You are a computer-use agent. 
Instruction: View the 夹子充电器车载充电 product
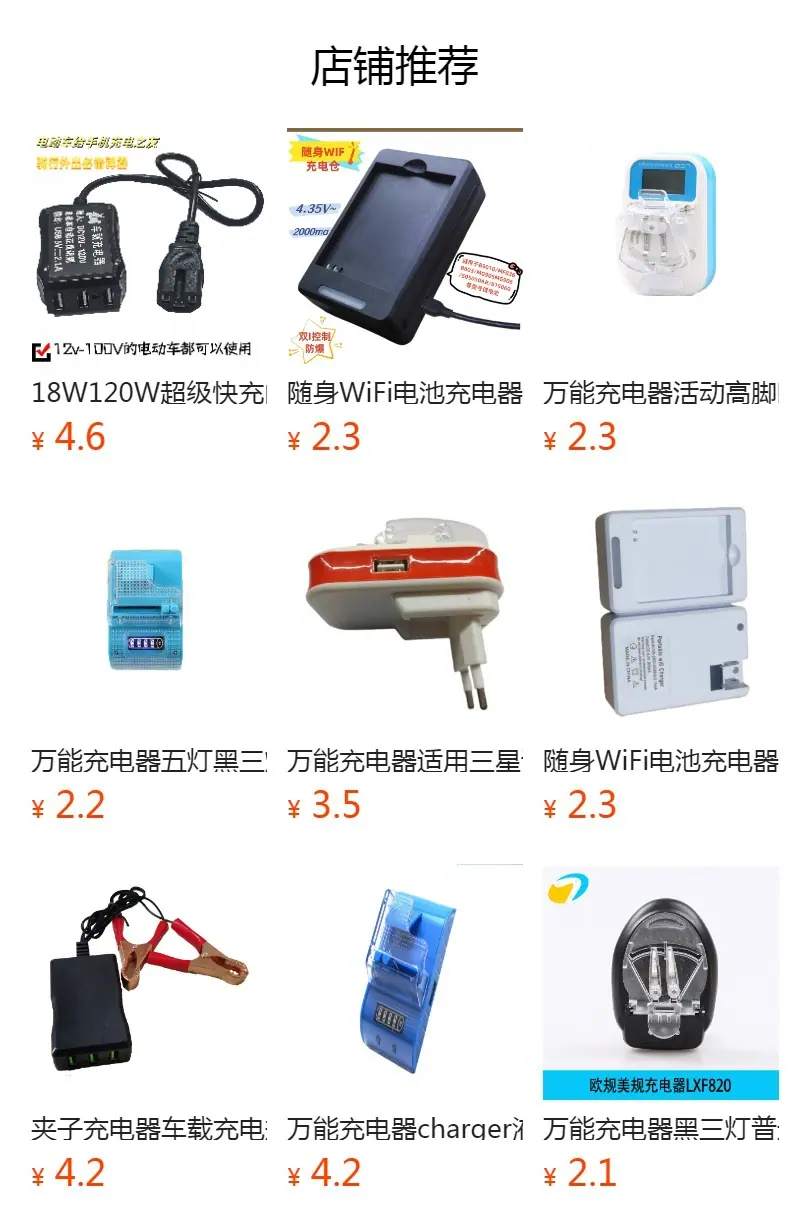(x=149, y=1028)
